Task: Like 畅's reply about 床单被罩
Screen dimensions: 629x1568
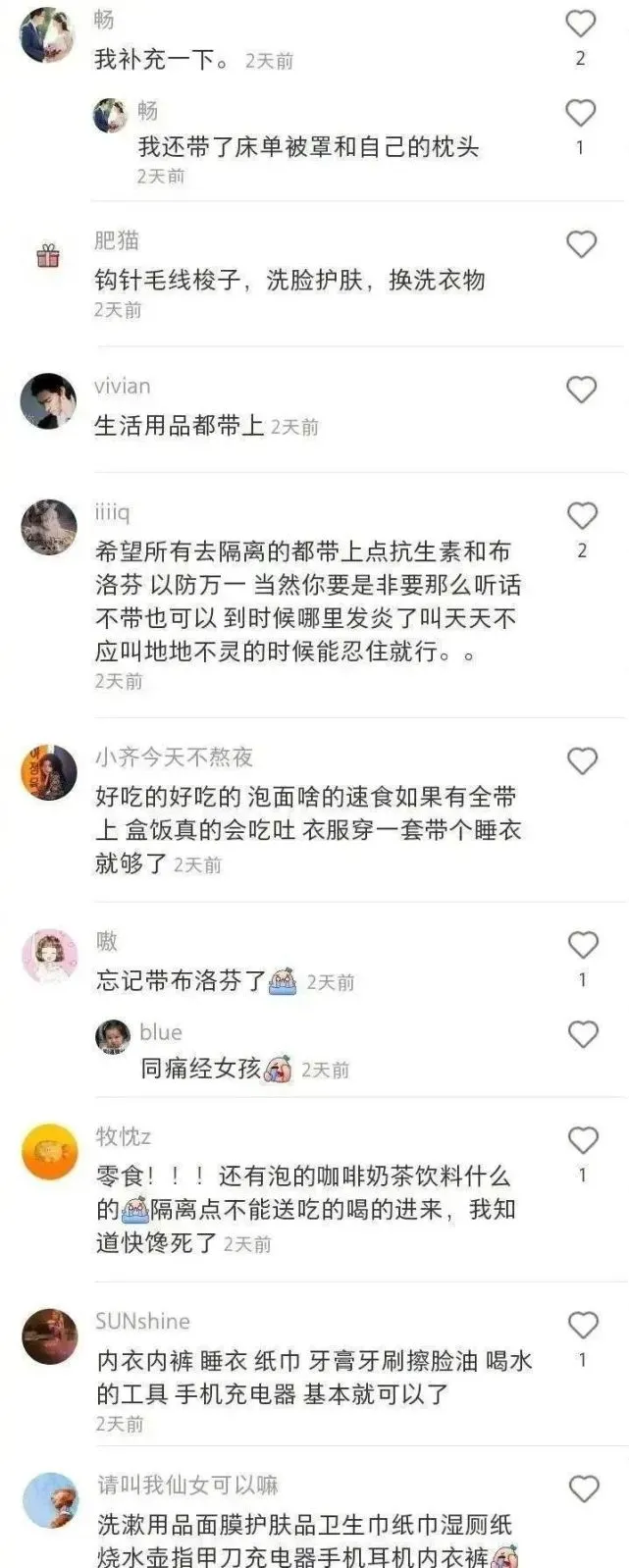Action: tap(581, 113)
